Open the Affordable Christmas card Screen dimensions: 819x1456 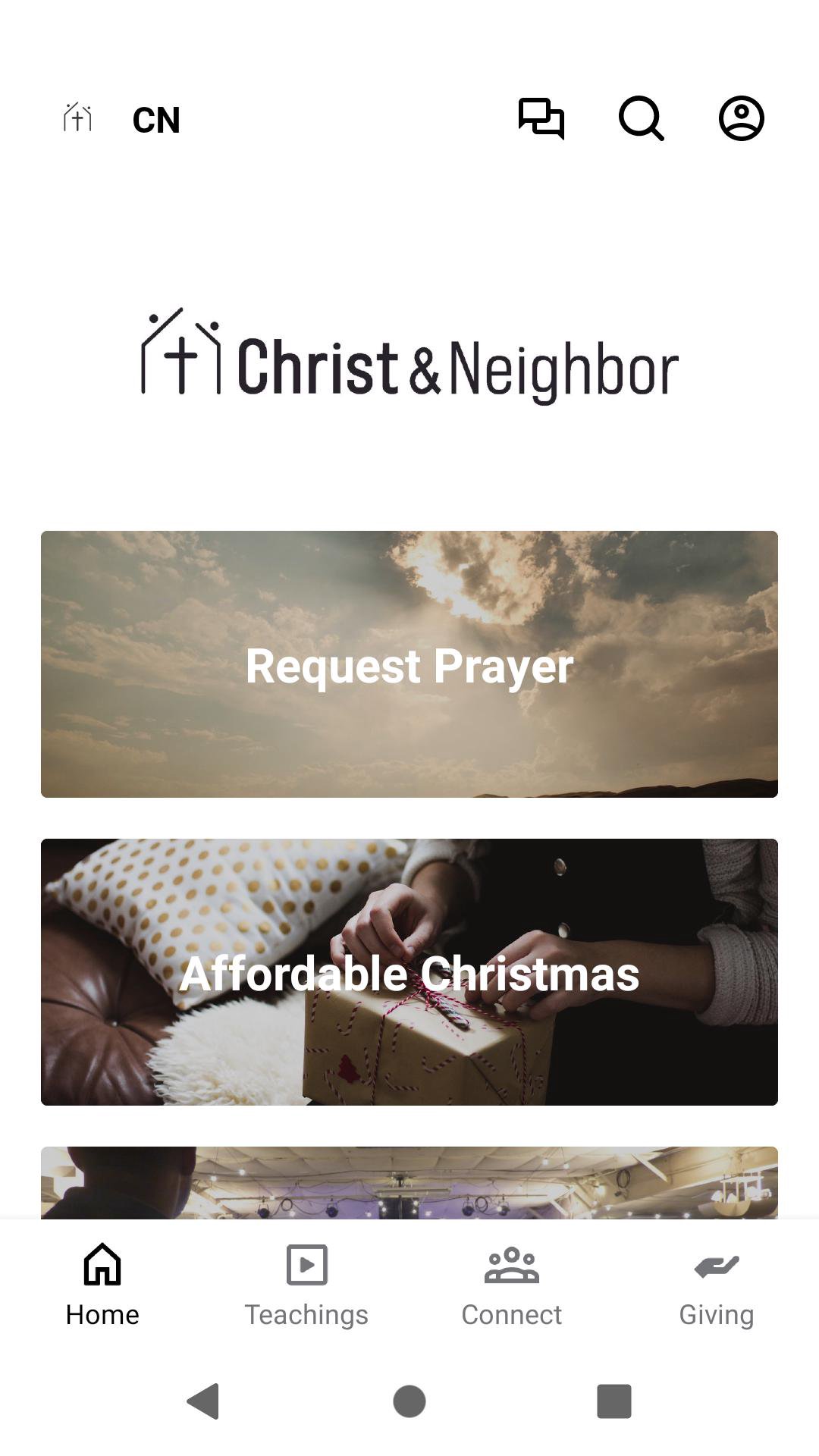(x=409, y=972)
